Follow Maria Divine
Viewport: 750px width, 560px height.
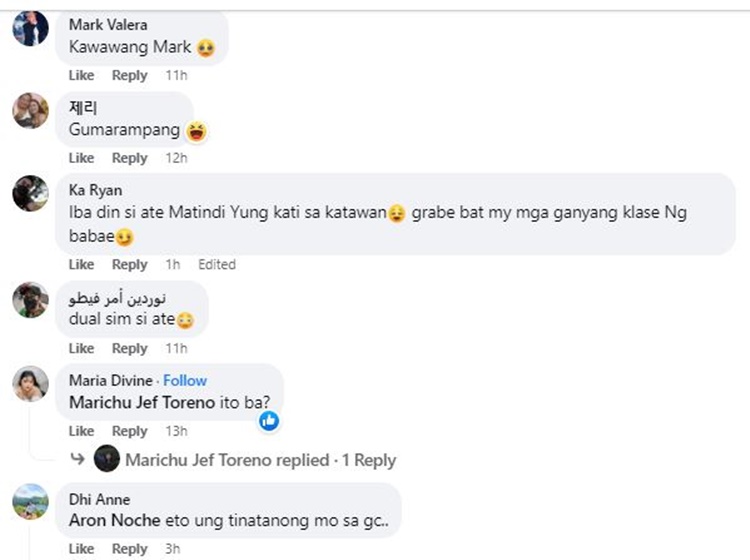[x=185, y=380]
